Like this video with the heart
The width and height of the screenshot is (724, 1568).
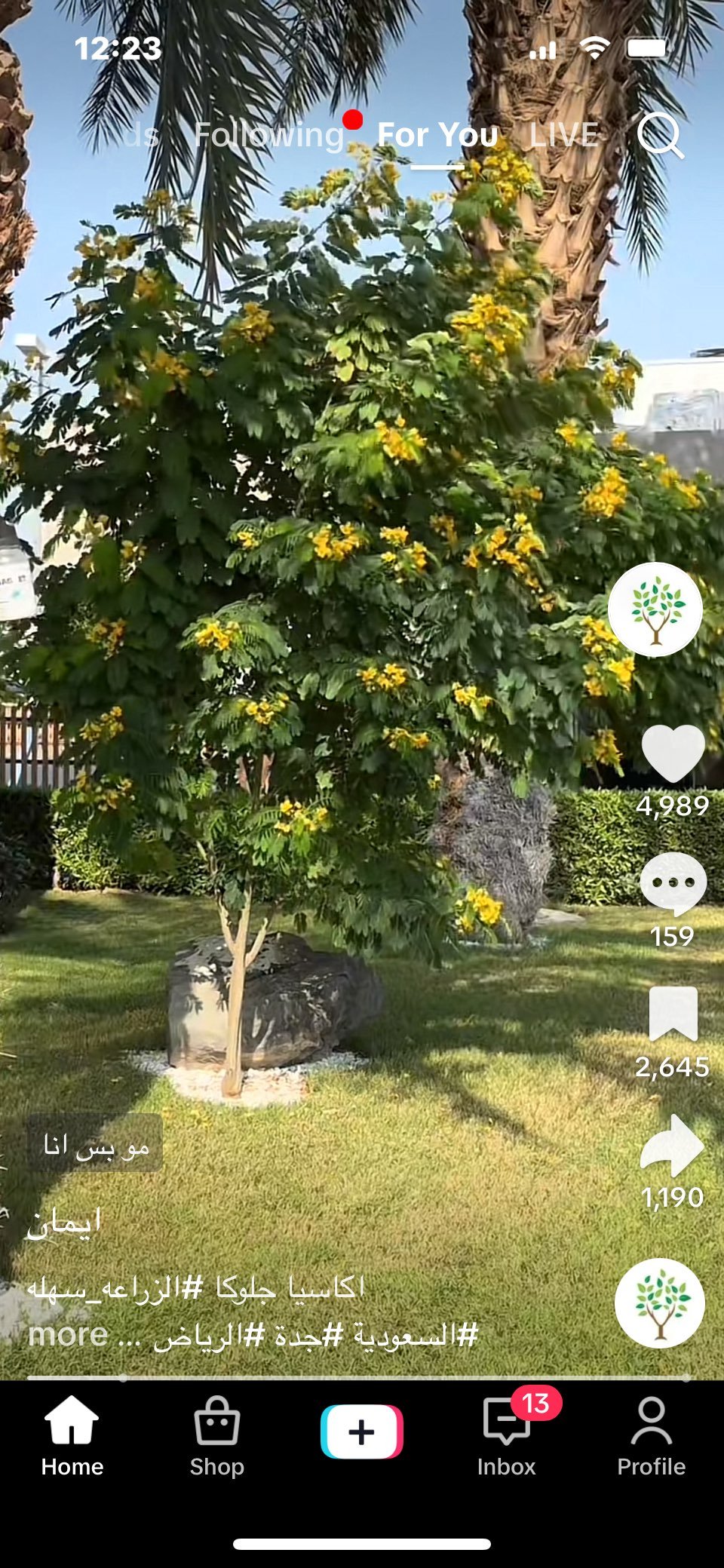point(673,753)
